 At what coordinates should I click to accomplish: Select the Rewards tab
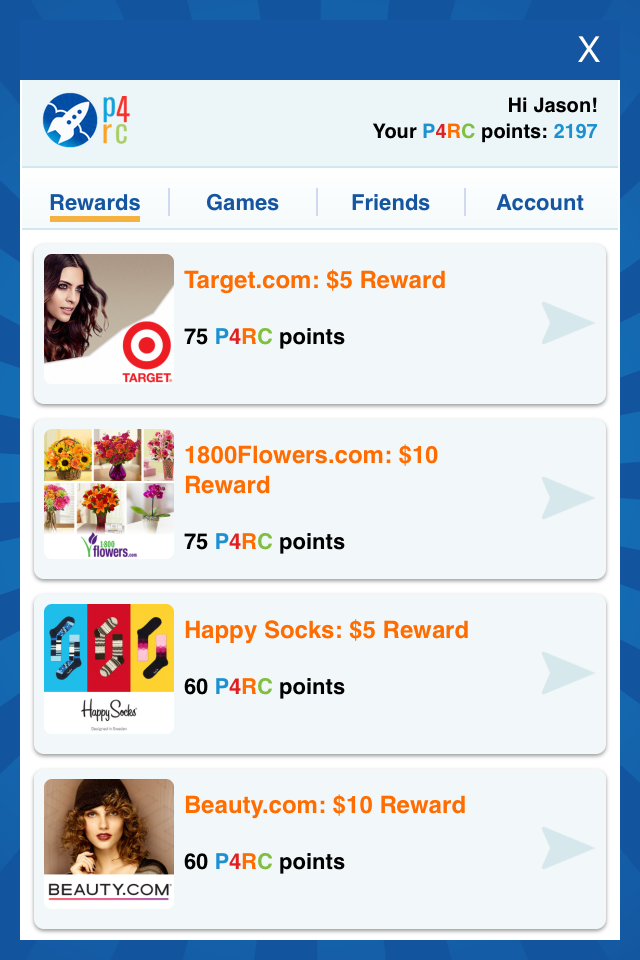(x=95, y=202)
